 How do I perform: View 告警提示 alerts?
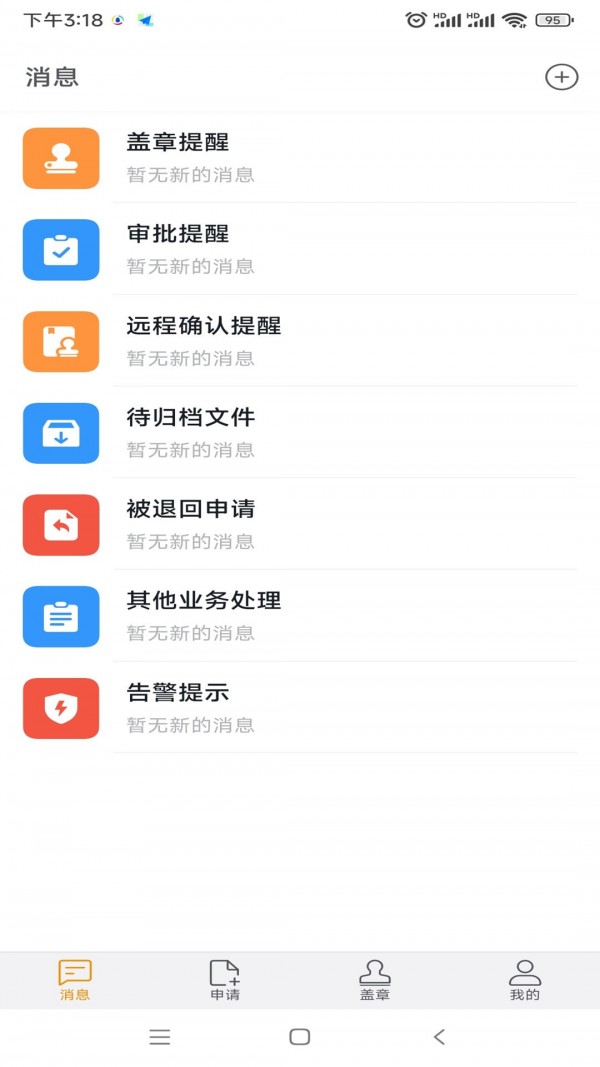click(x=300, y=708)
